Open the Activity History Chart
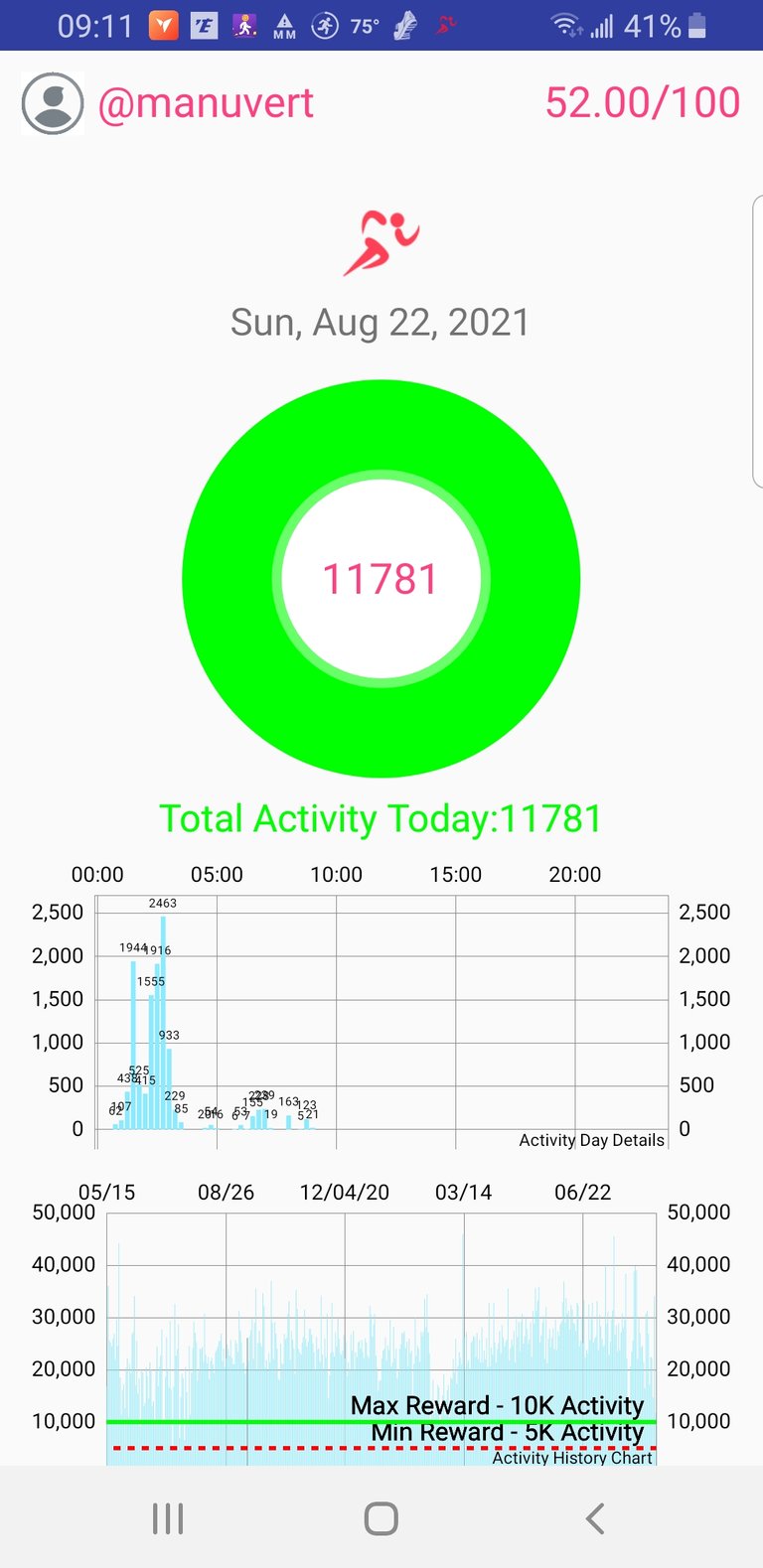763x1568 pixels. tap(381, 1323)
